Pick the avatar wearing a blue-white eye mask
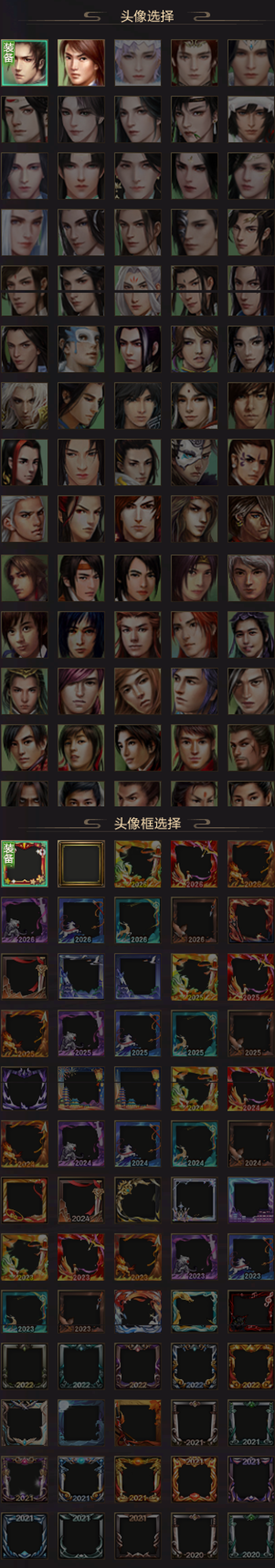 coord(81,350)
